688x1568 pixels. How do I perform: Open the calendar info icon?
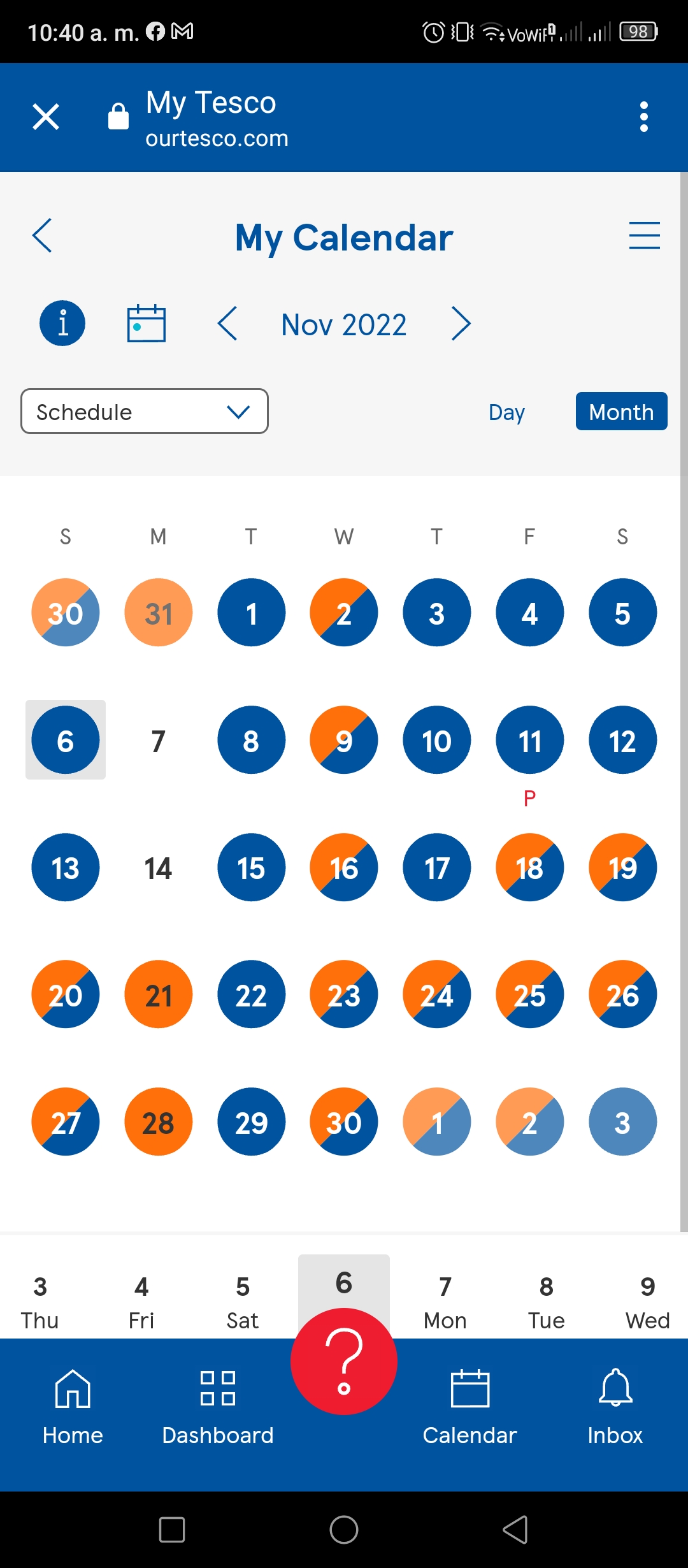tap(62, 323)
